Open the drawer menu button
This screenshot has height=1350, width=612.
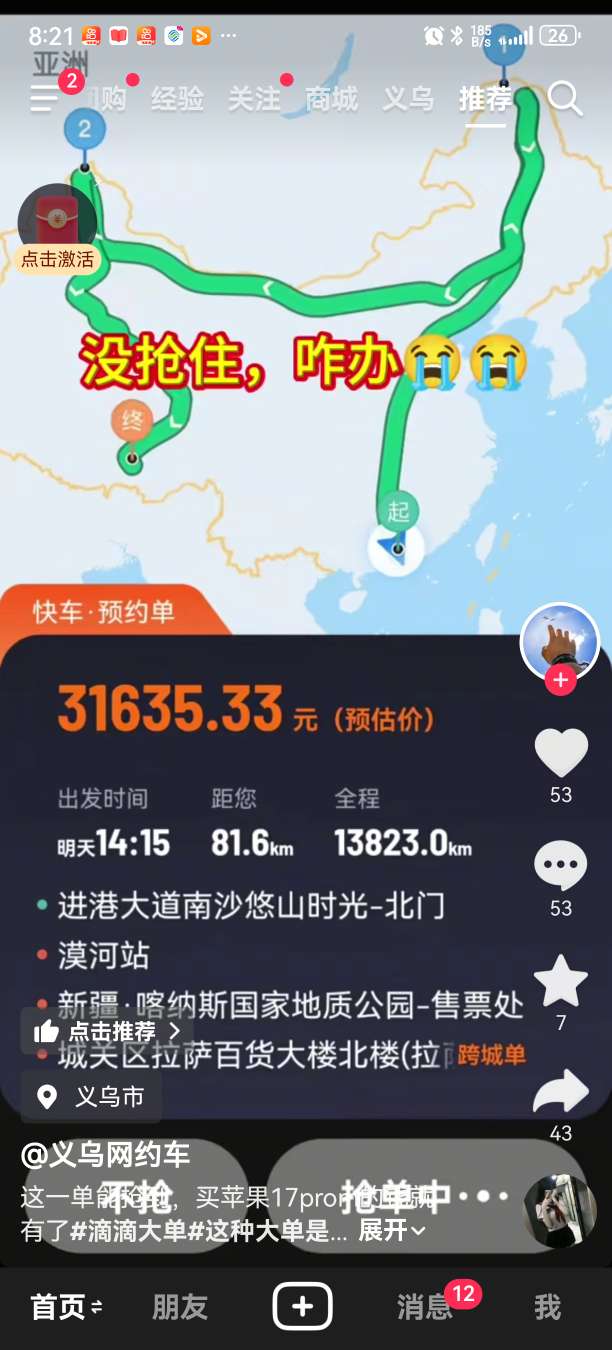(x=44, y=98)
